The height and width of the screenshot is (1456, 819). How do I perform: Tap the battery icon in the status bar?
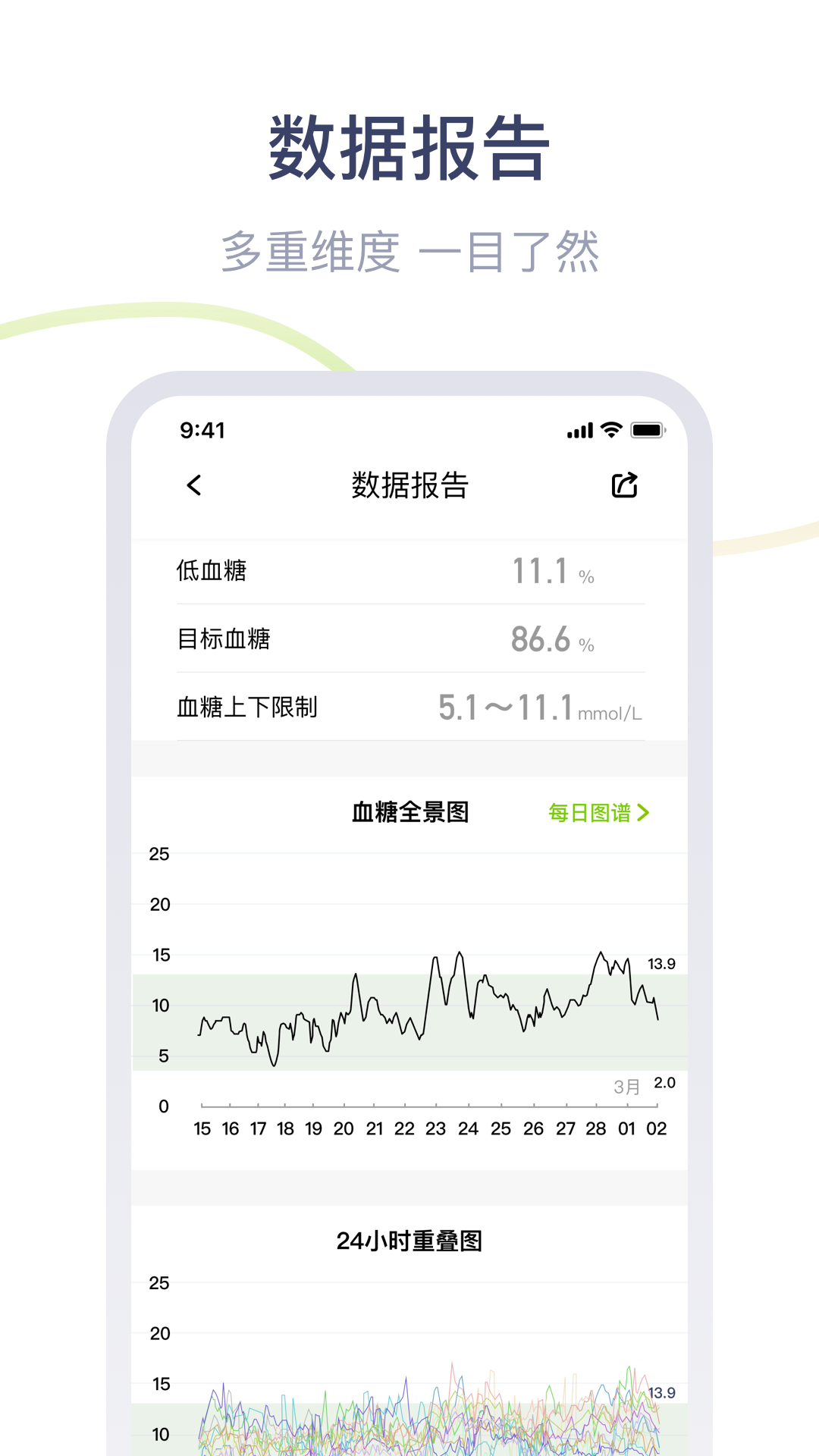(647, 429)
